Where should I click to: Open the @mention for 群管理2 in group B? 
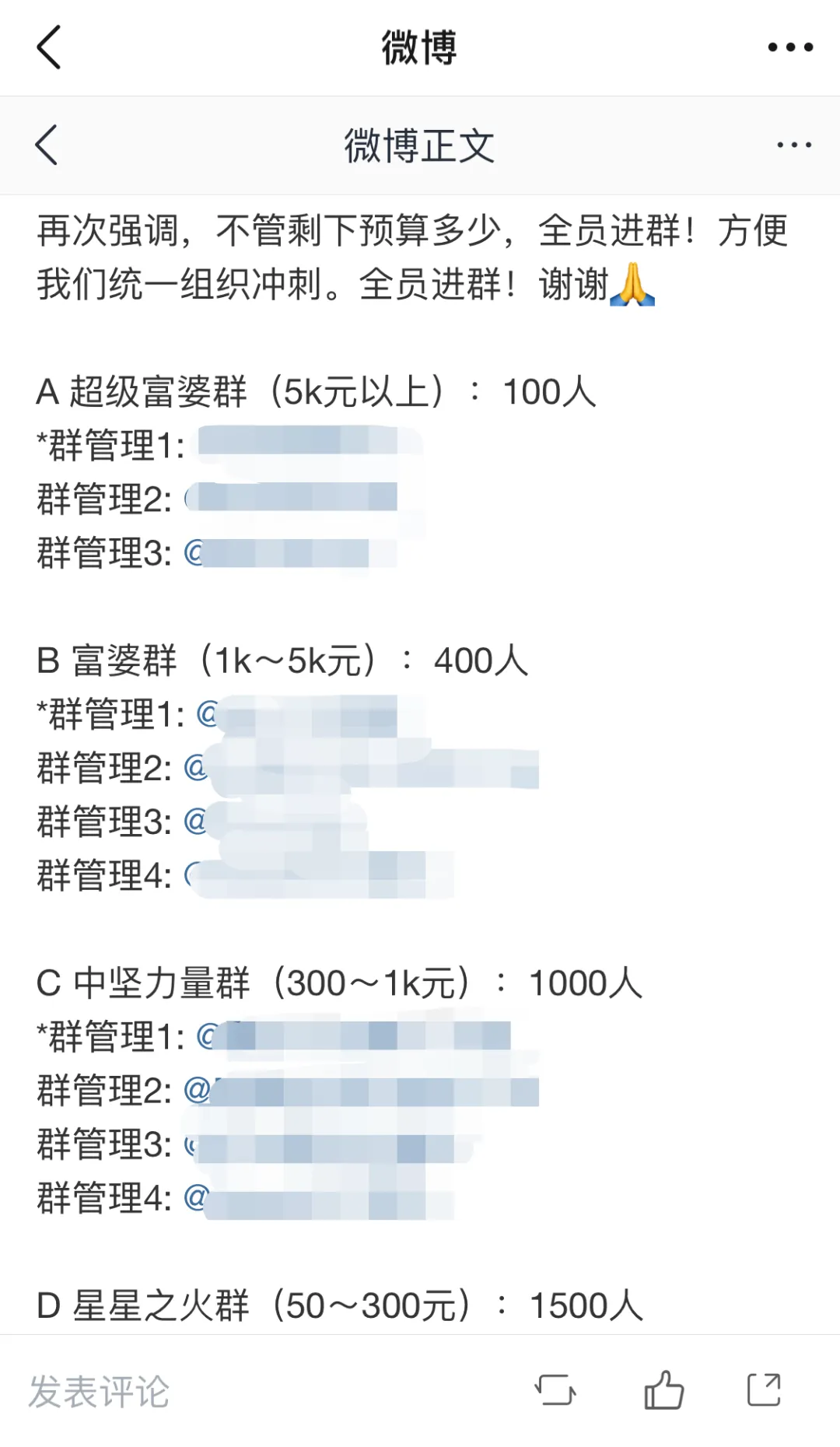(x=361, y=768)
